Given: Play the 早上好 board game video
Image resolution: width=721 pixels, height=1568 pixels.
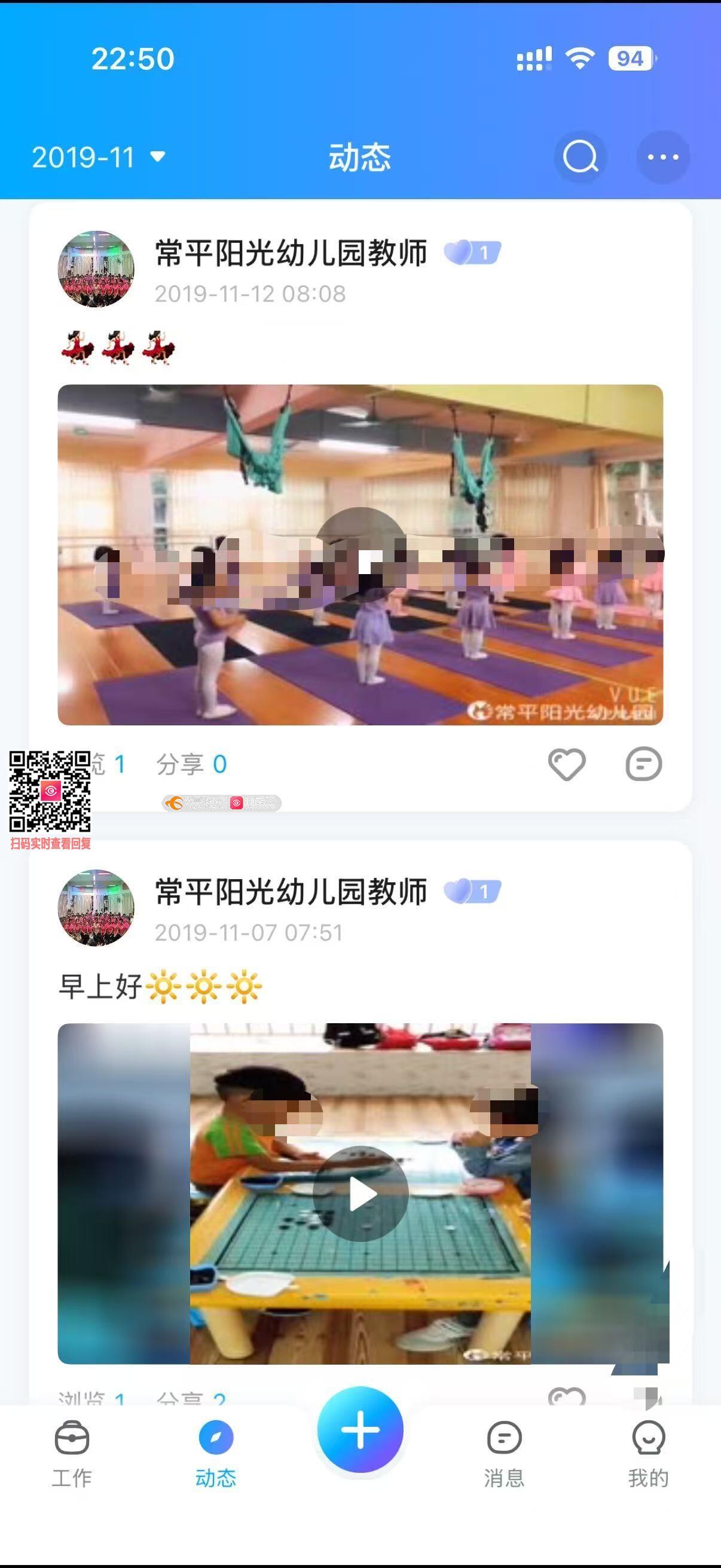Looking at the screenshot, I should [360, 1193].
